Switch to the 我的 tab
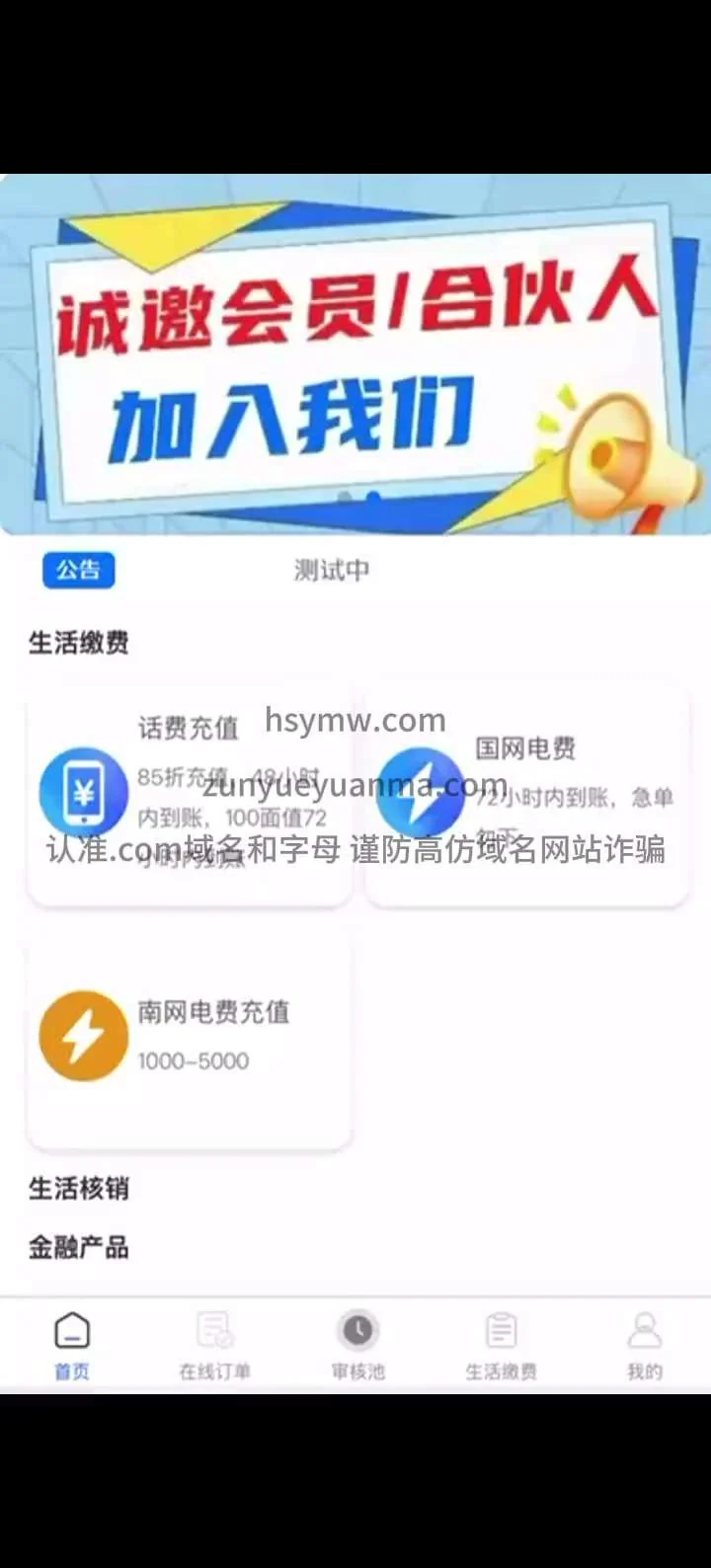The height and width of the screenshot is (1568, 711). 644,1345
